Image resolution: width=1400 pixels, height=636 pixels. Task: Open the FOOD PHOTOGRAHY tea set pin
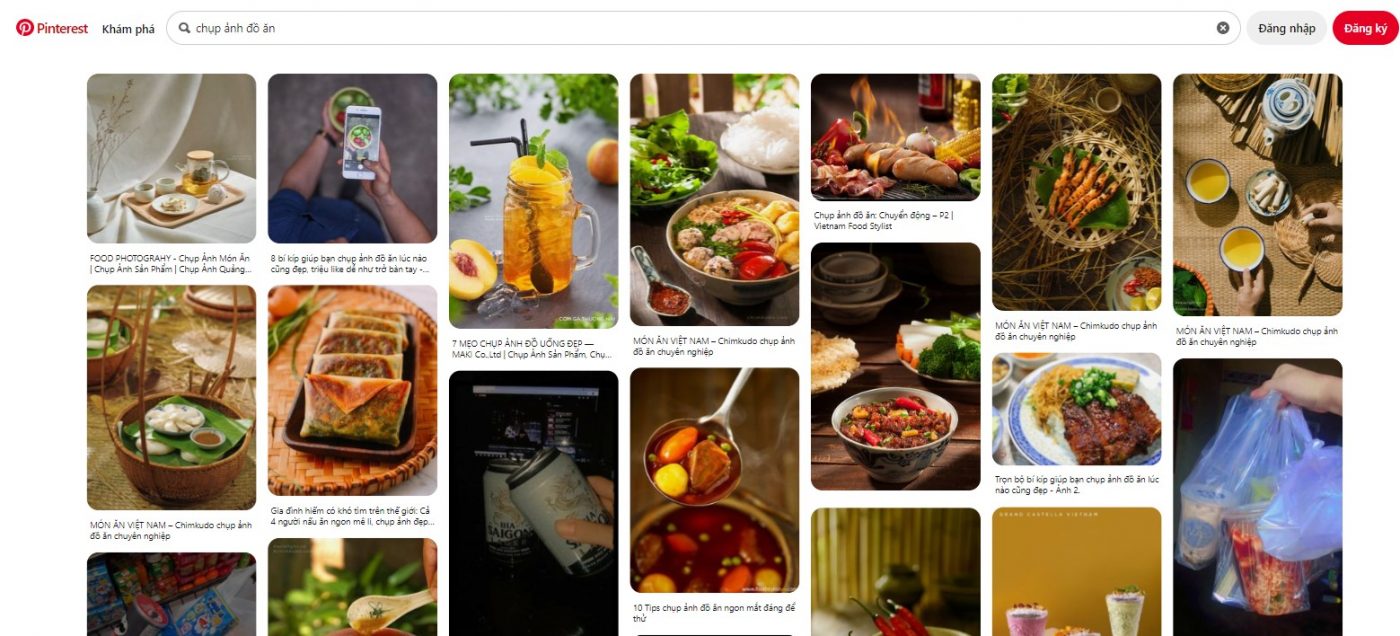pos(171,158)
